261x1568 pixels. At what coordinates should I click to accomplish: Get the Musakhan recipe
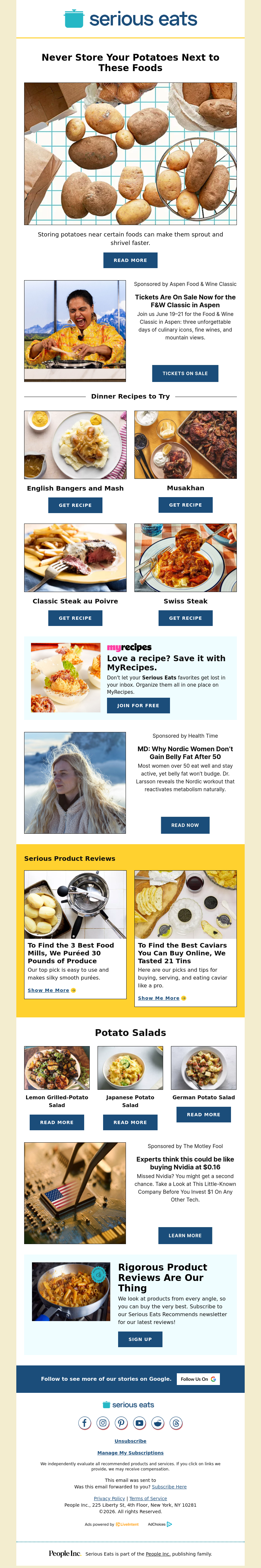(186, 505)
